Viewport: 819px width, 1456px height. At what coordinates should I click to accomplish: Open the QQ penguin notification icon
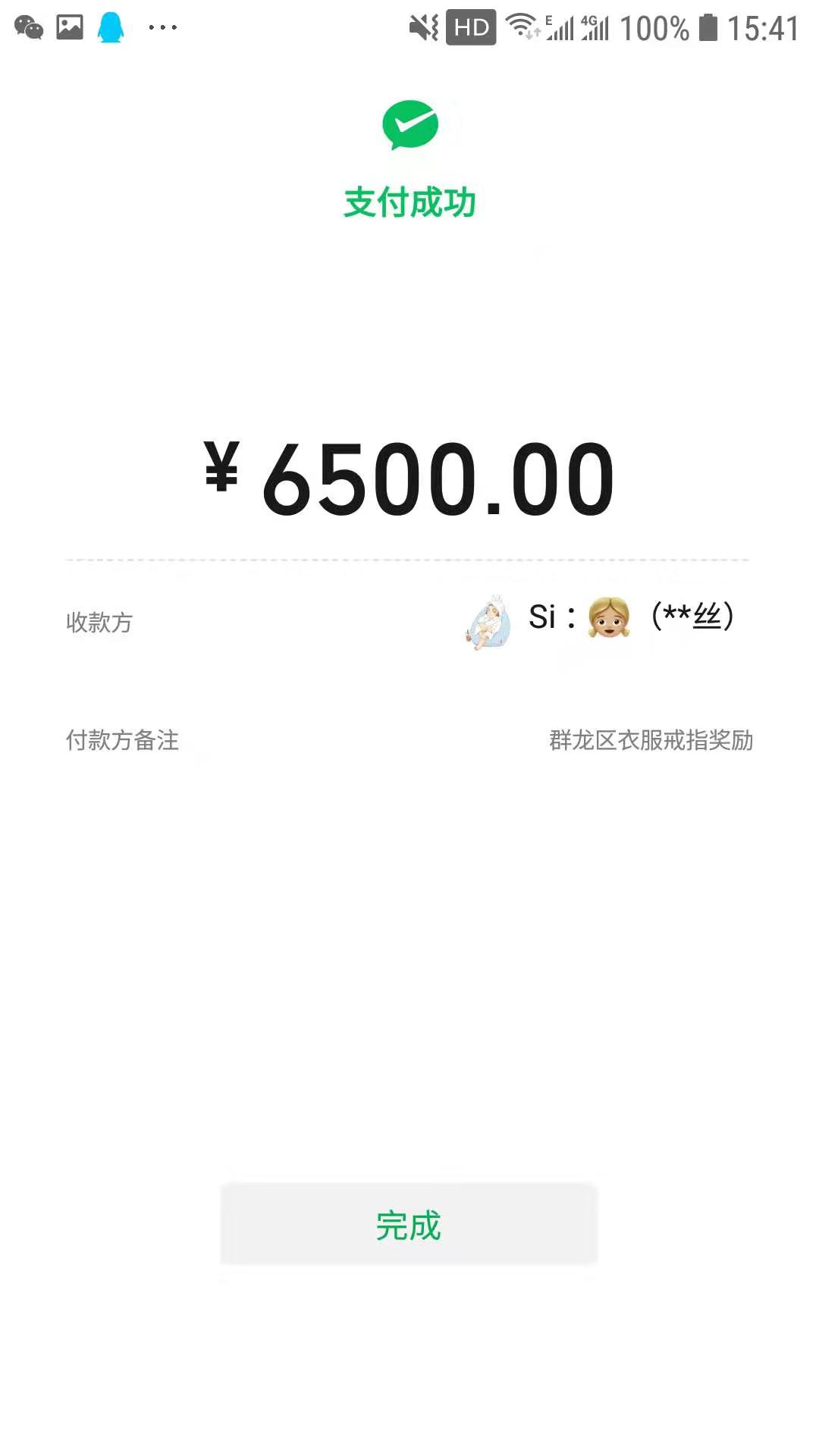[x=110, y=26]
